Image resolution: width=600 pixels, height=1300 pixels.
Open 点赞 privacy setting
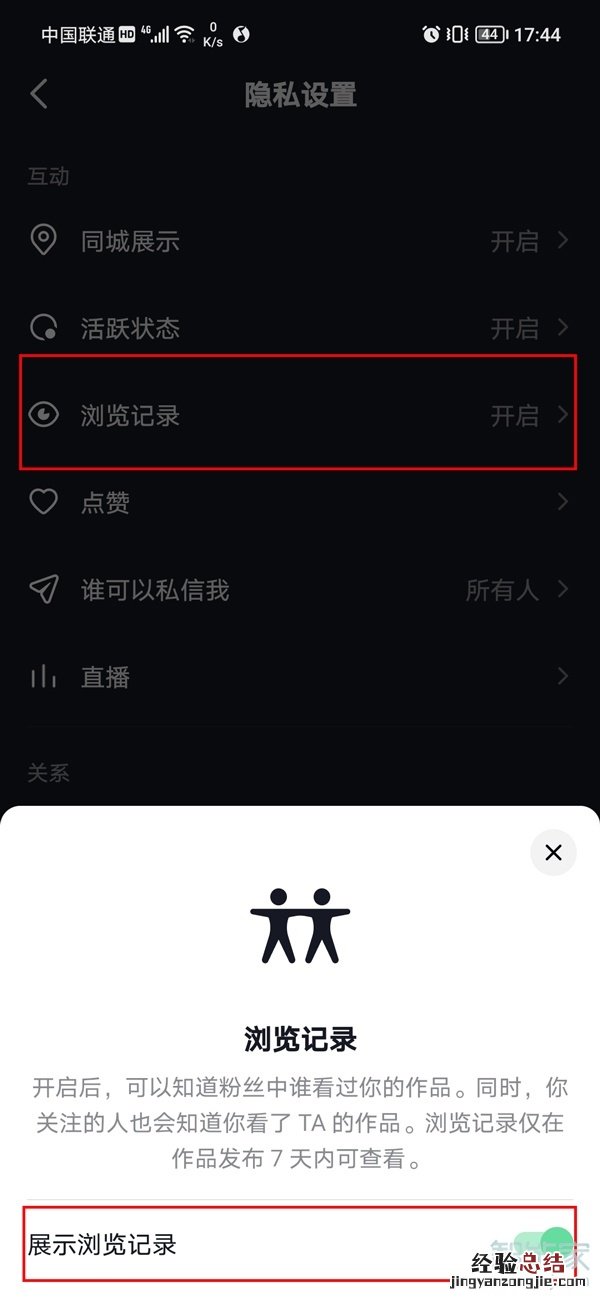(300, 502)
